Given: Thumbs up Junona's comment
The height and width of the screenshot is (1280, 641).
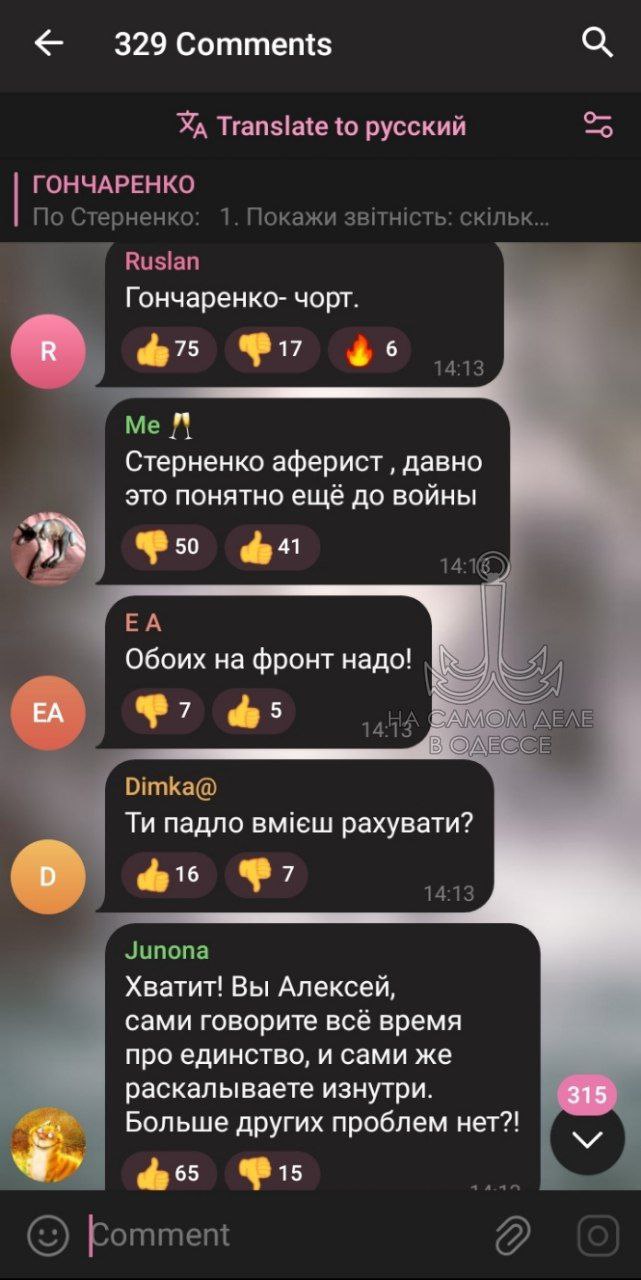Looking at the screenshot, I should pyautogui.click(x=169, y=1171).
